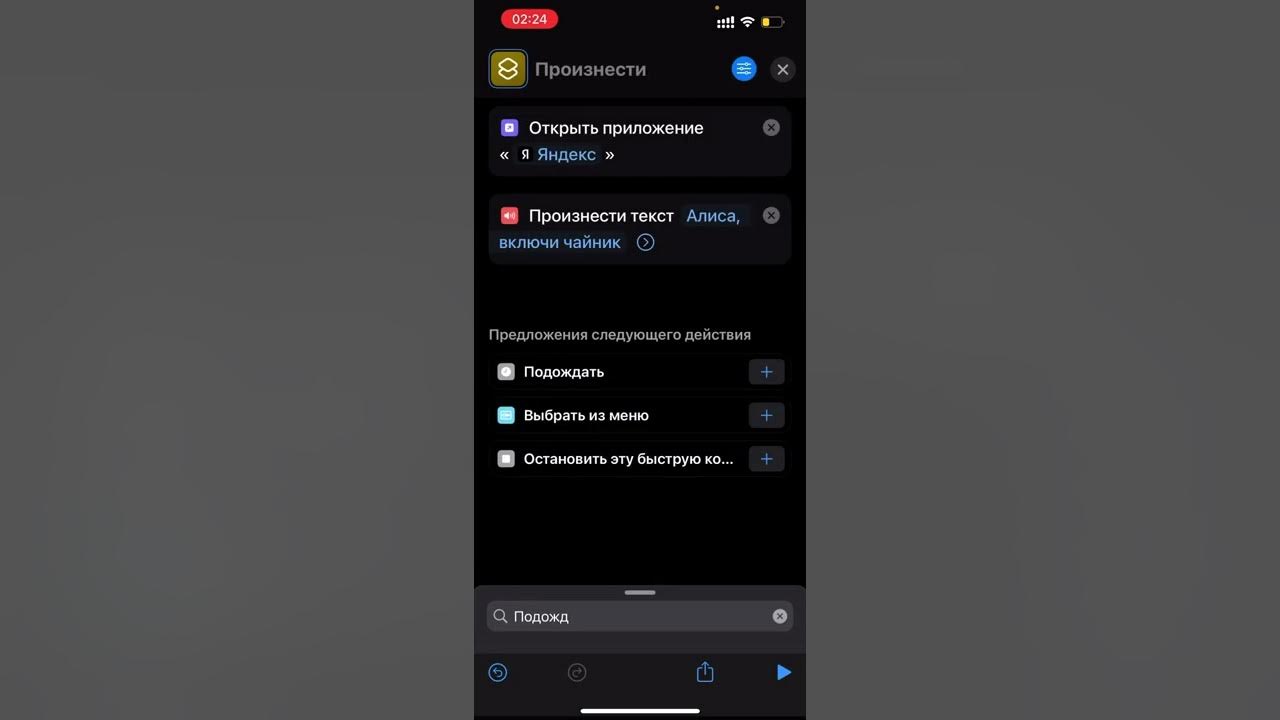Tap the shortcut icon next to Произнести

tap(508, 69)
